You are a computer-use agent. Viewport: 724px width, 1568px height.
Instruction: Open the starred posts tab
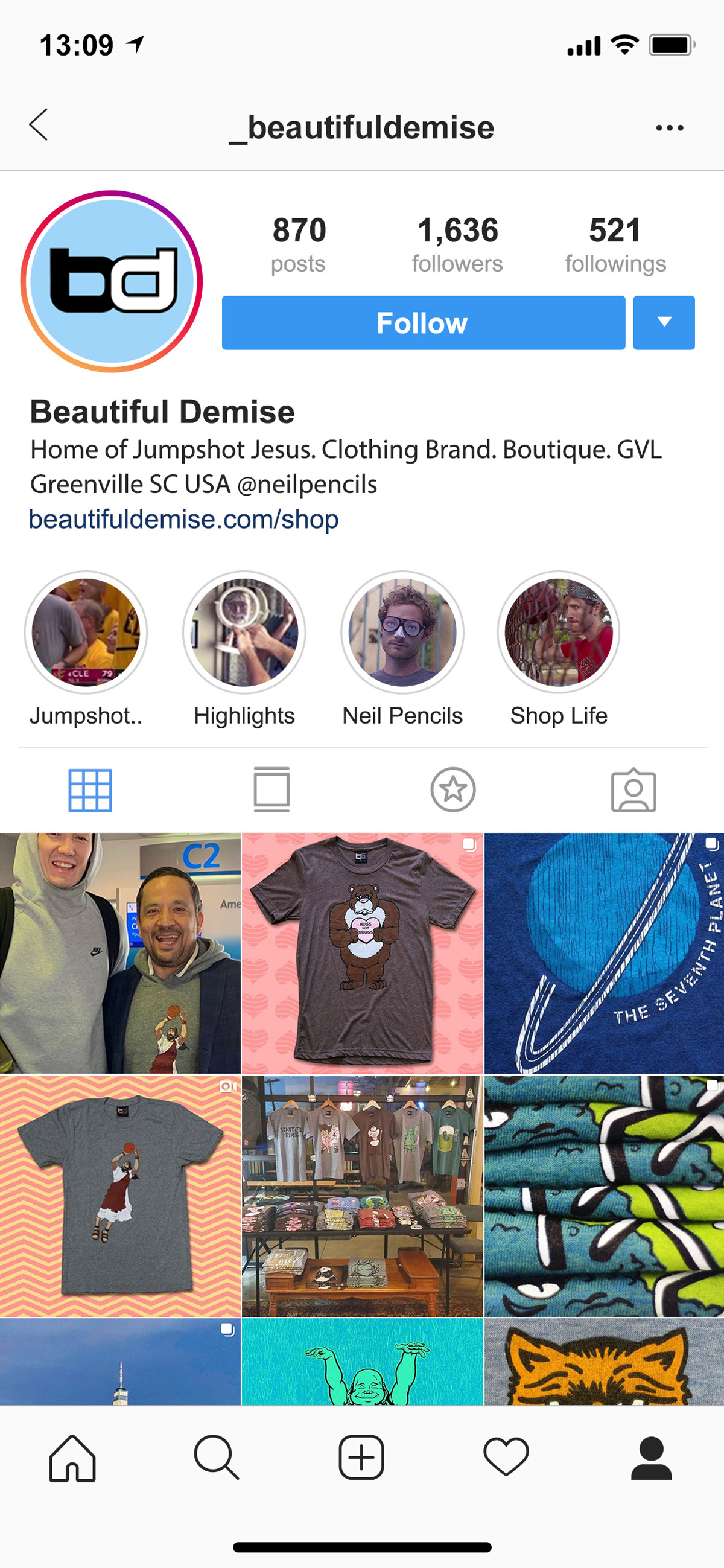click(453, 790)
